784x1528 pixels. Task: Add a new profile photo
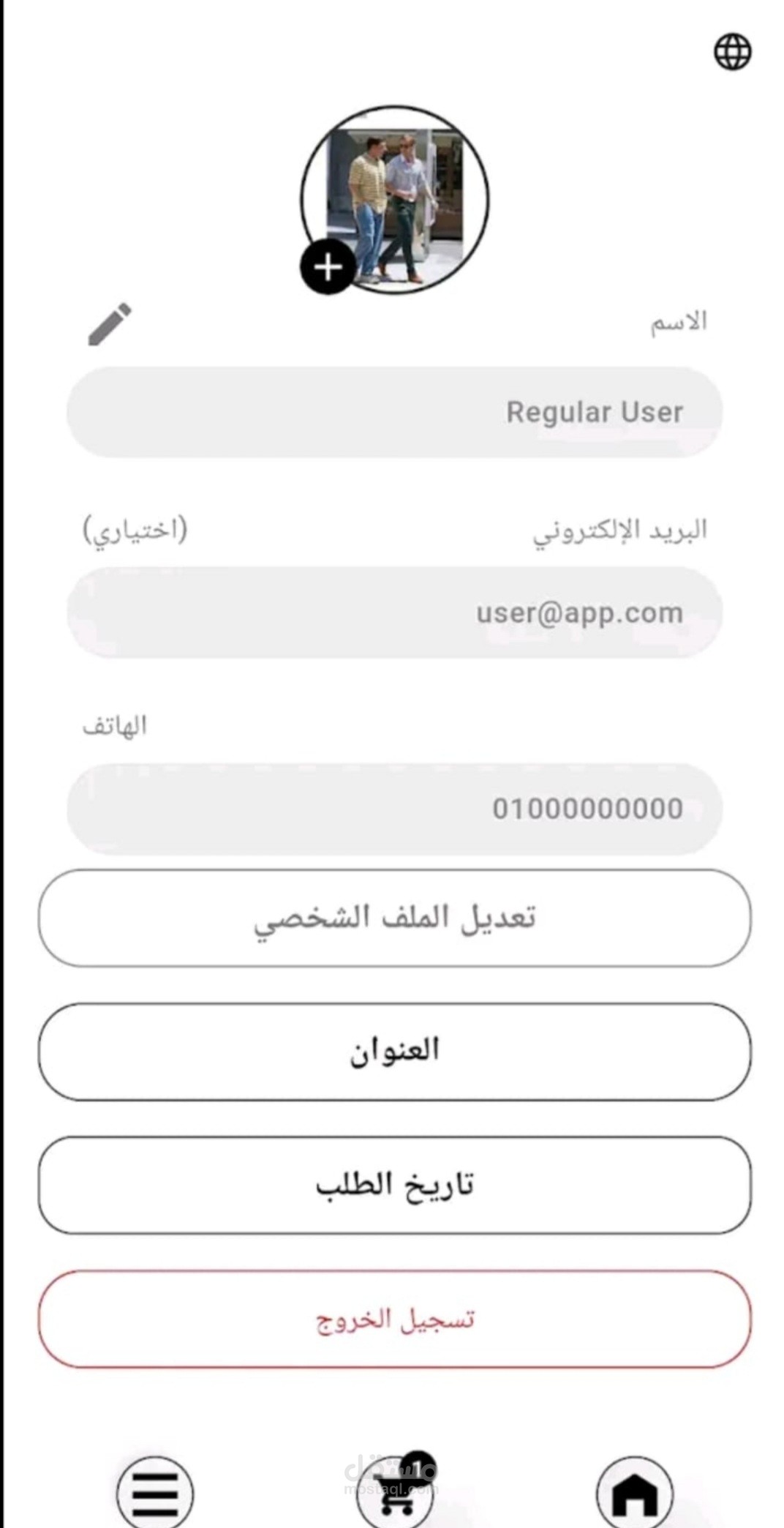328,267
